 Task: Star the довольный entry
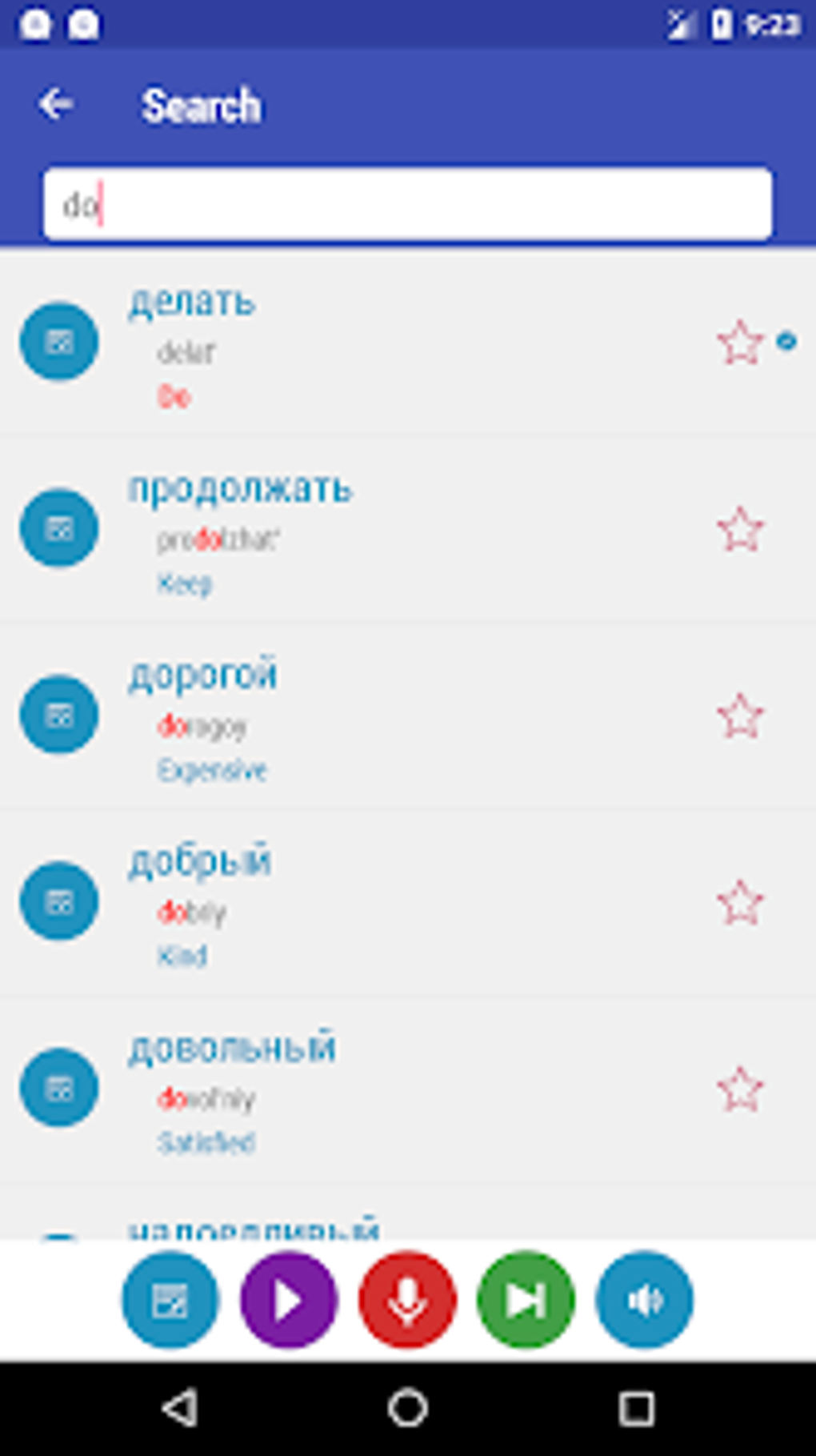tap(740, 1089)
